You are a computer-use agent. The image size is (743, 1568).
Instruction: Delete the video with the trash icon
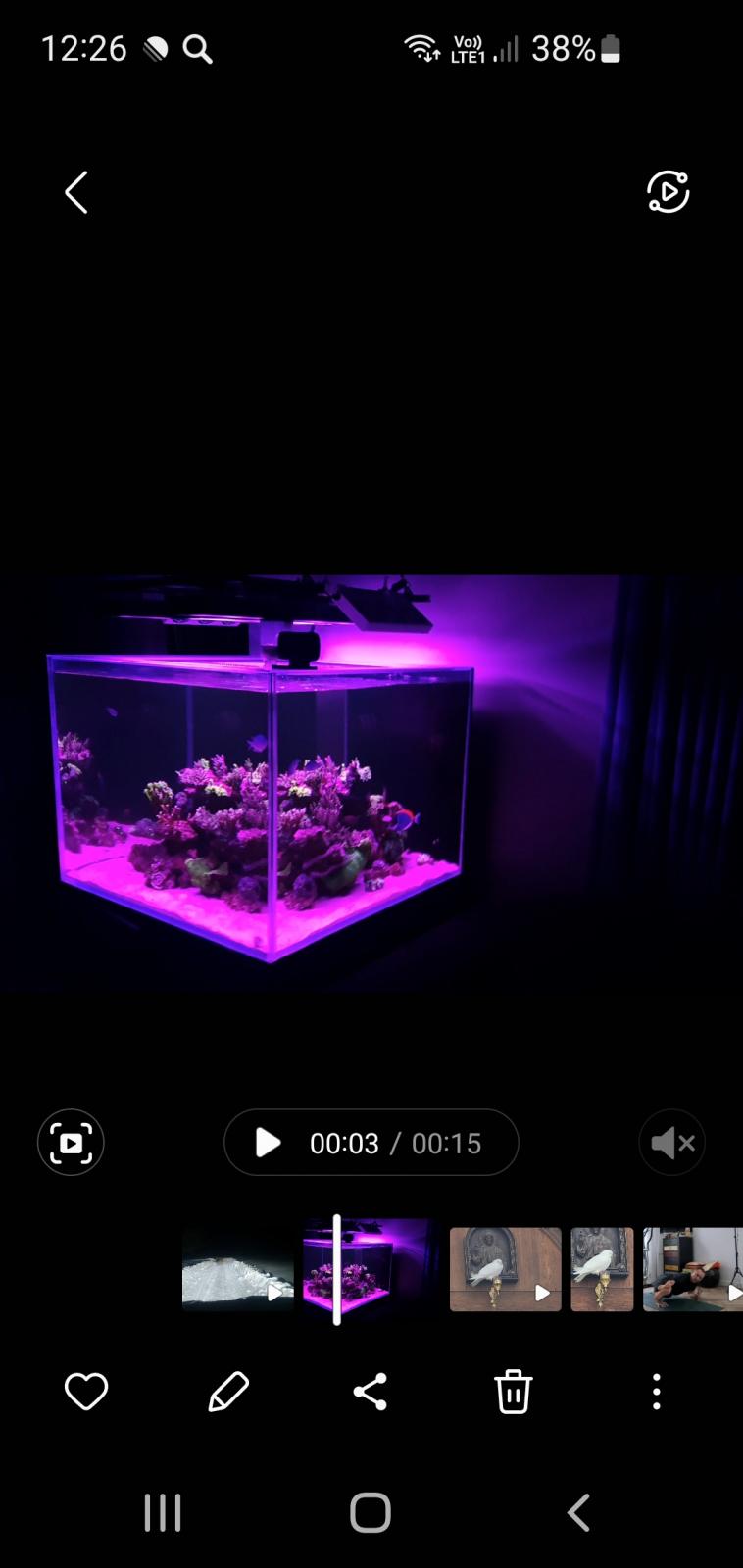click(x=513, y=1392)
